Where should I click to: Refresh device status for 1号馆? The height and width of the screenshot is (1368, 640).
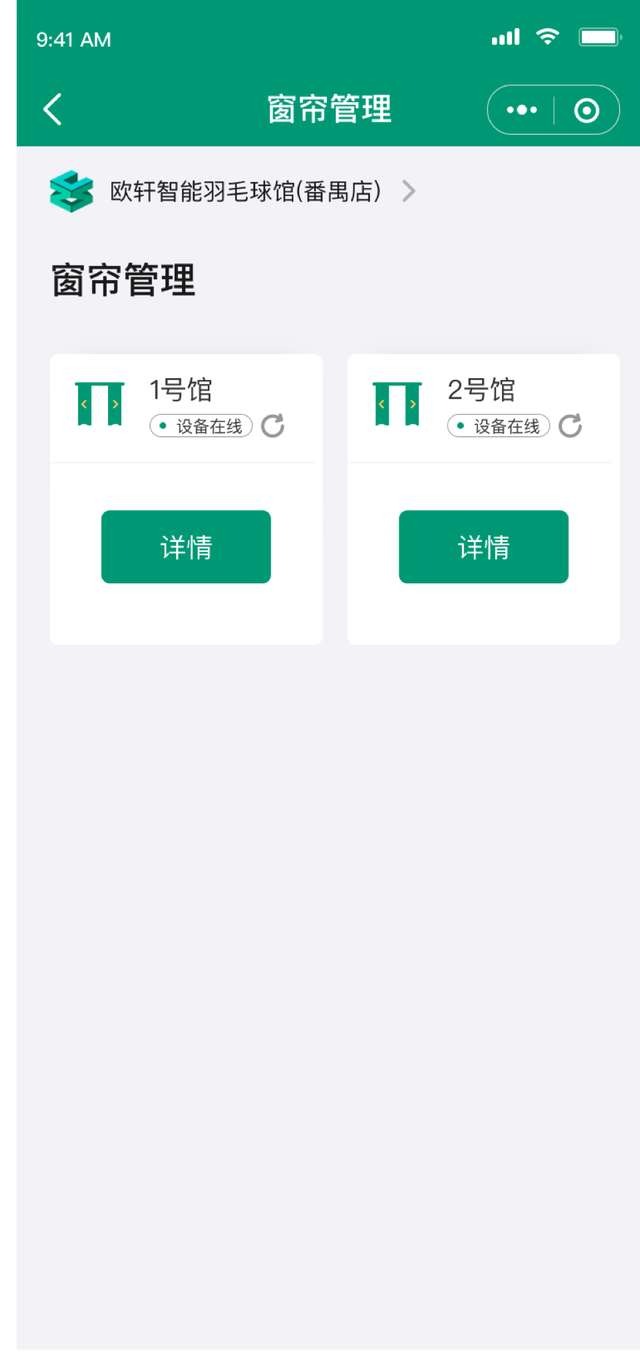tap(273, 426)
